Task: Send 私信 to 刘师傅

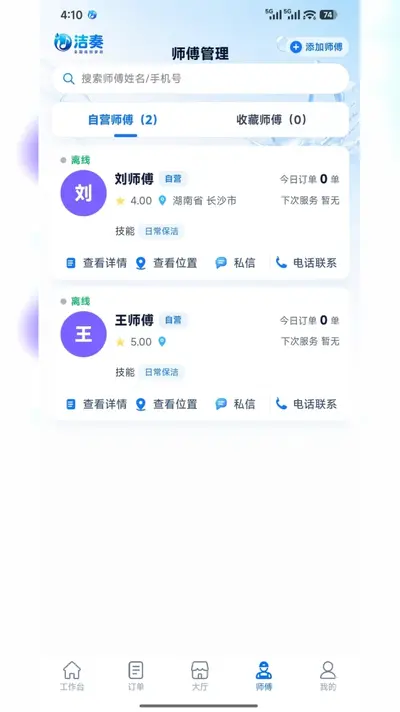Action: (x=235, y=263)
